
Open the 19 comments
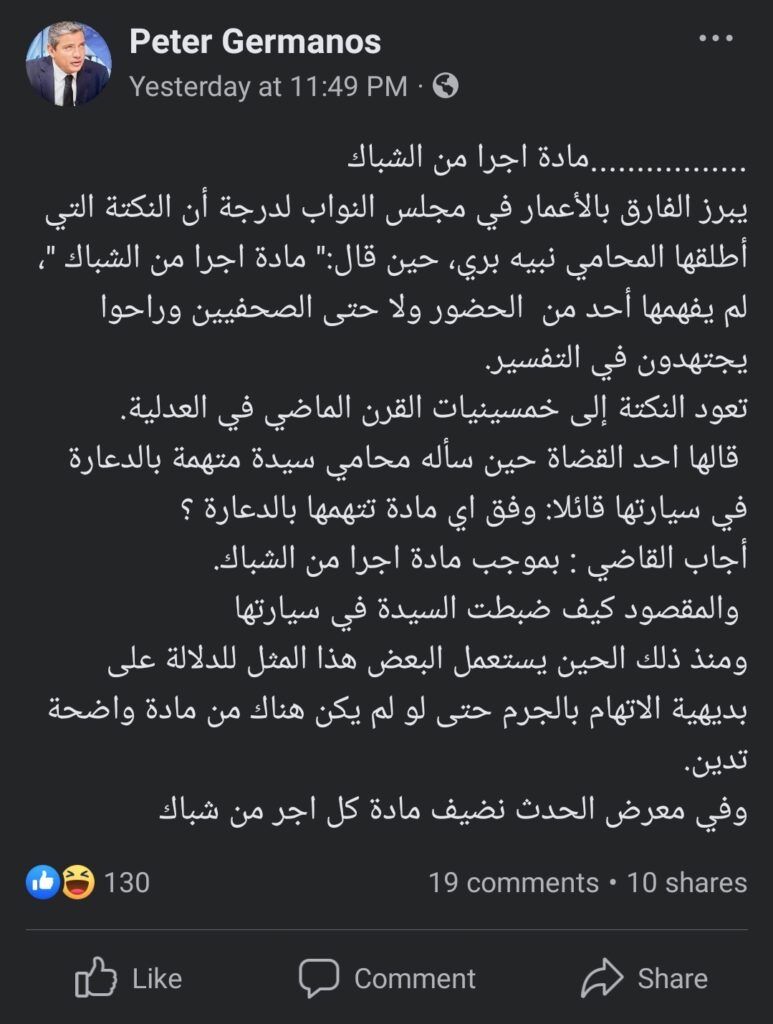coord(513,883)
